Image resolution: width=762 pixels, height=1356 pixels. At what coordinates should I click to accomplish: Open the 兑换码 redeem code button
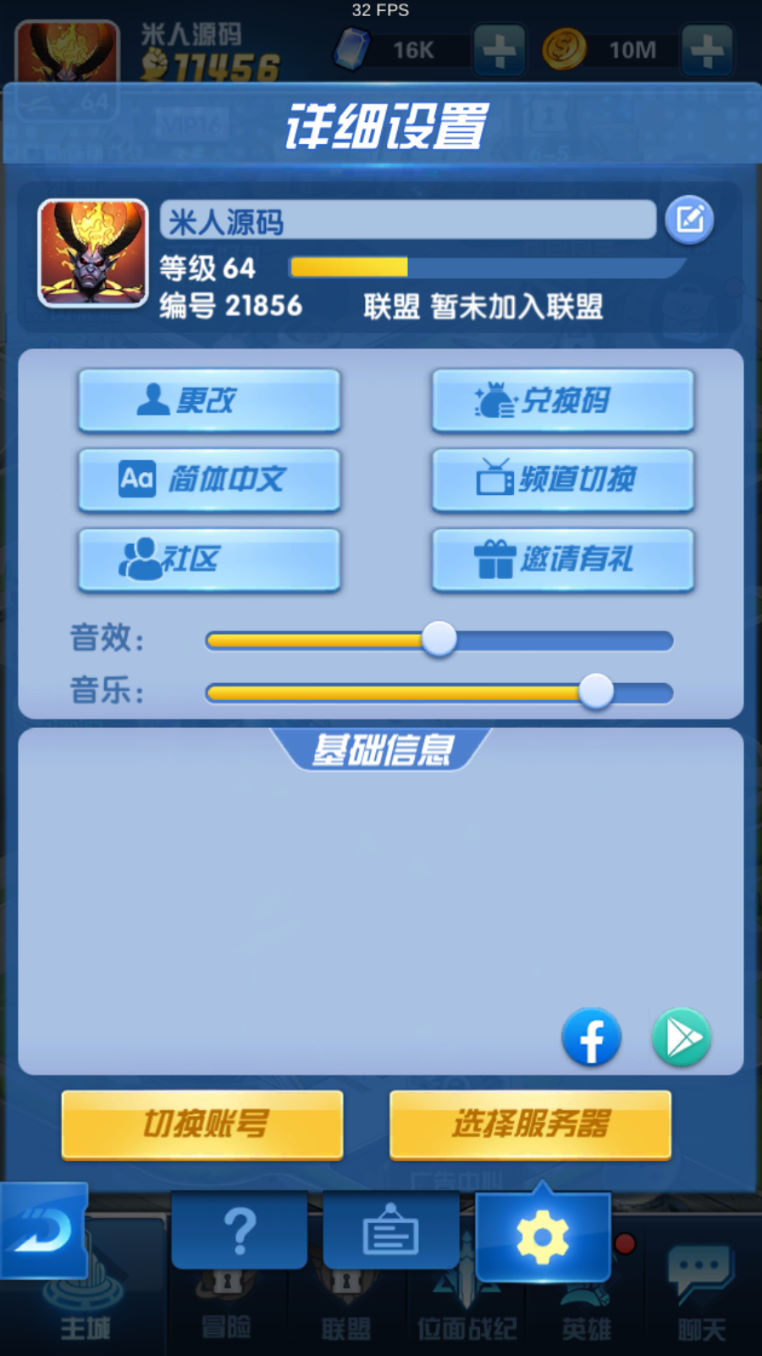[x=563, y=400]
